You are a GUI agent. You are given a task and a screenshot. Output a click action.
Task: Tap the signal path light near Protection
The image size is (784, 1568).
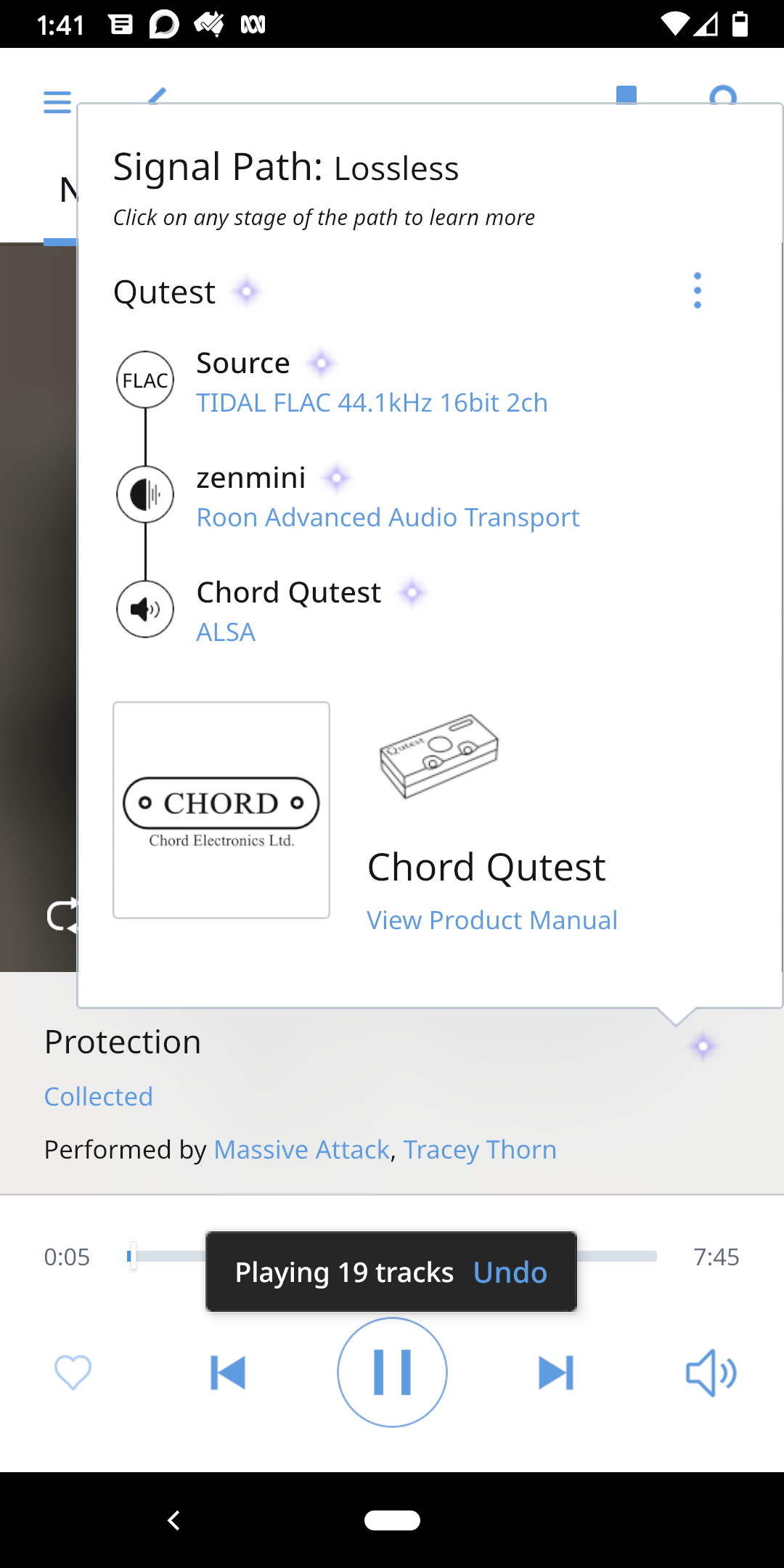703,1046
